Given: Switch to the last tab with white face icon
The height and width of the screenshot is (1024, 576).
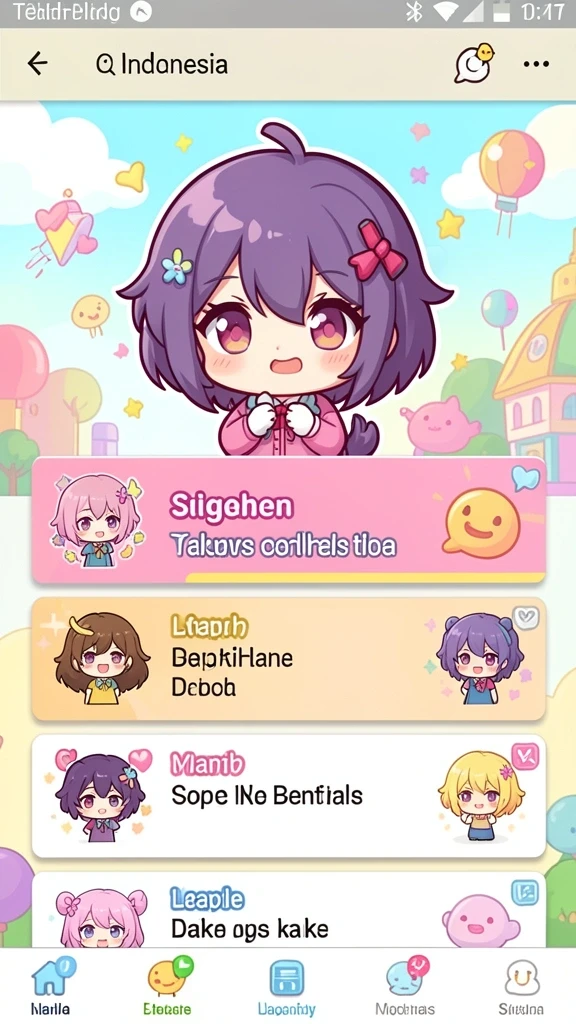Looking at the screenshot, I should [522, 985].
